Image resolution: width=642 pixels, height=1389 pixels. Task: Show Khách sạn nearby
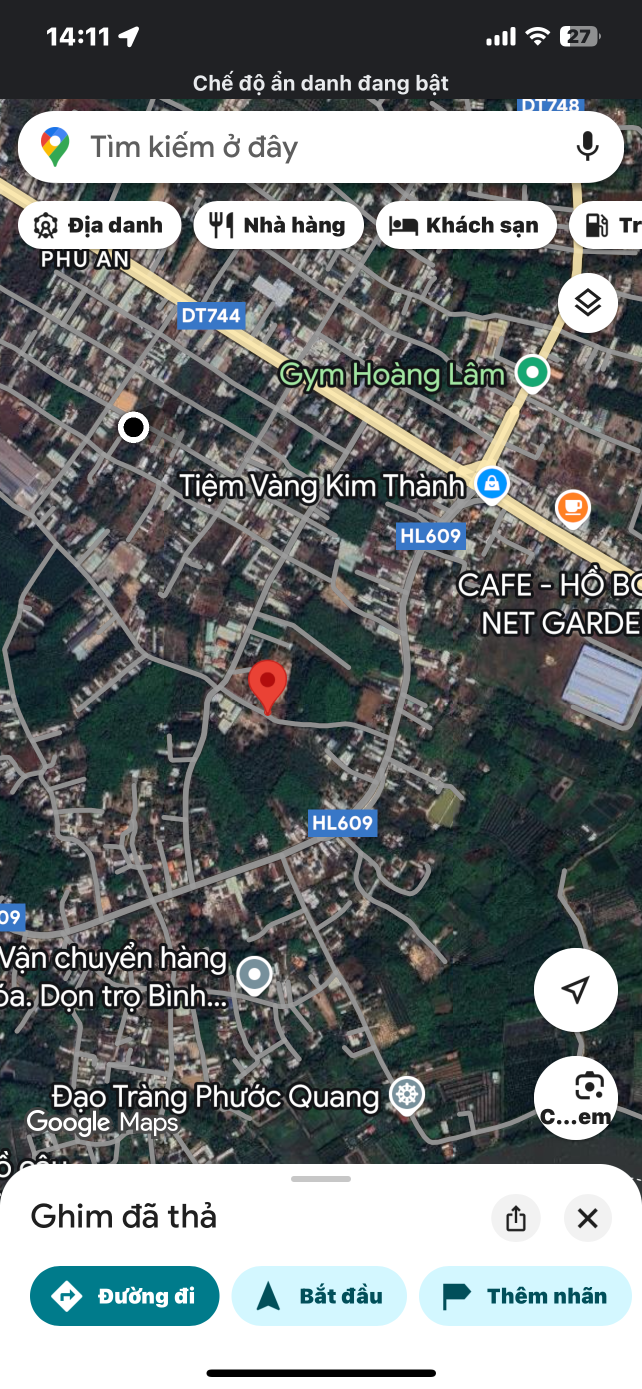tap(465, 225)
